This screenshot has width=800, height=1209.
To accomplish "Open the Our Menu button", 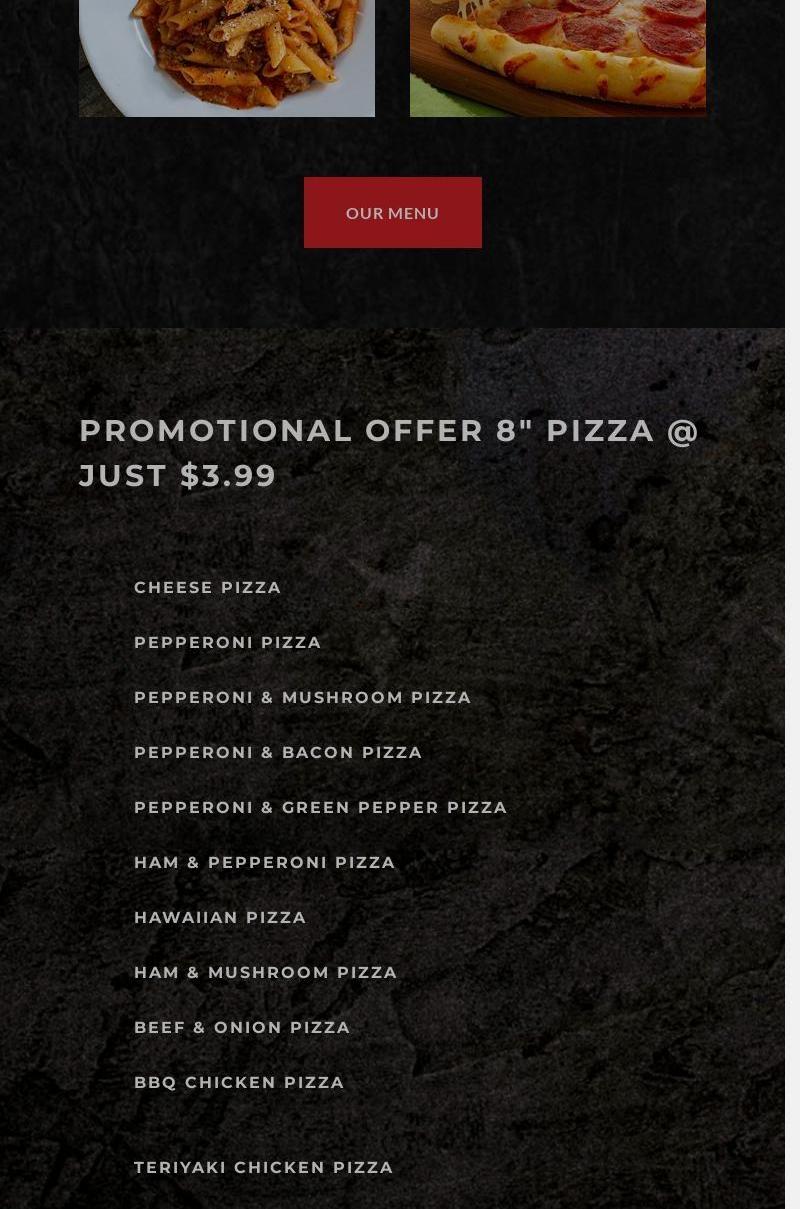I will pyautogui.click(x=392, y=213).
